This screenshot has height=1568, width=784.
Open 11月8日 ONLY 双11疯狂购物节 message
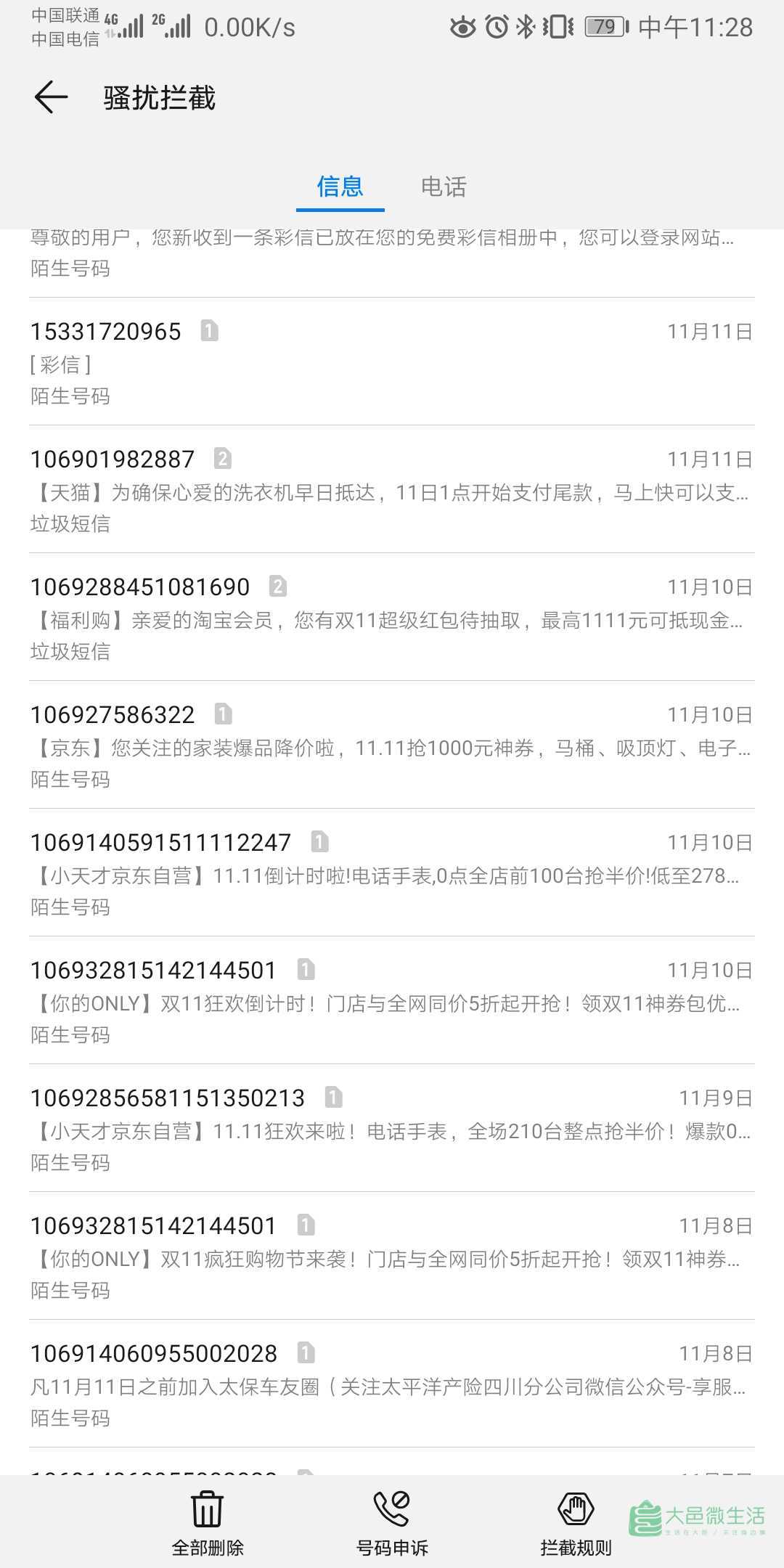(392, 1256)
